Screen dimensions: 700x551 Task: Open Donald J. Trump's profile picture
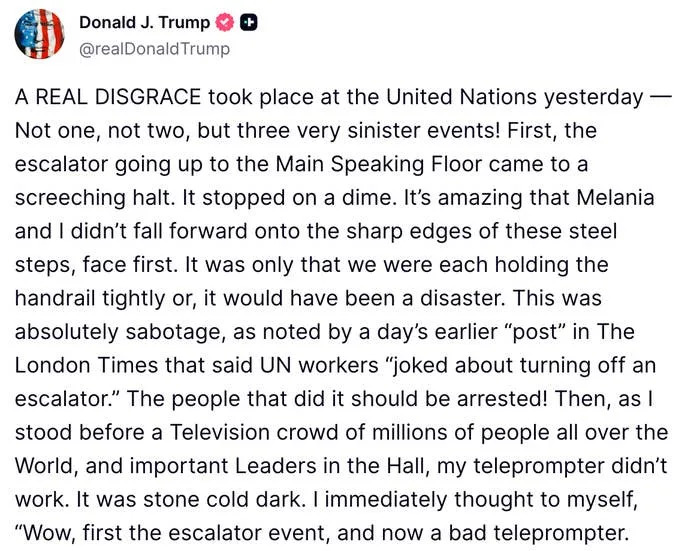click(39, 34)
